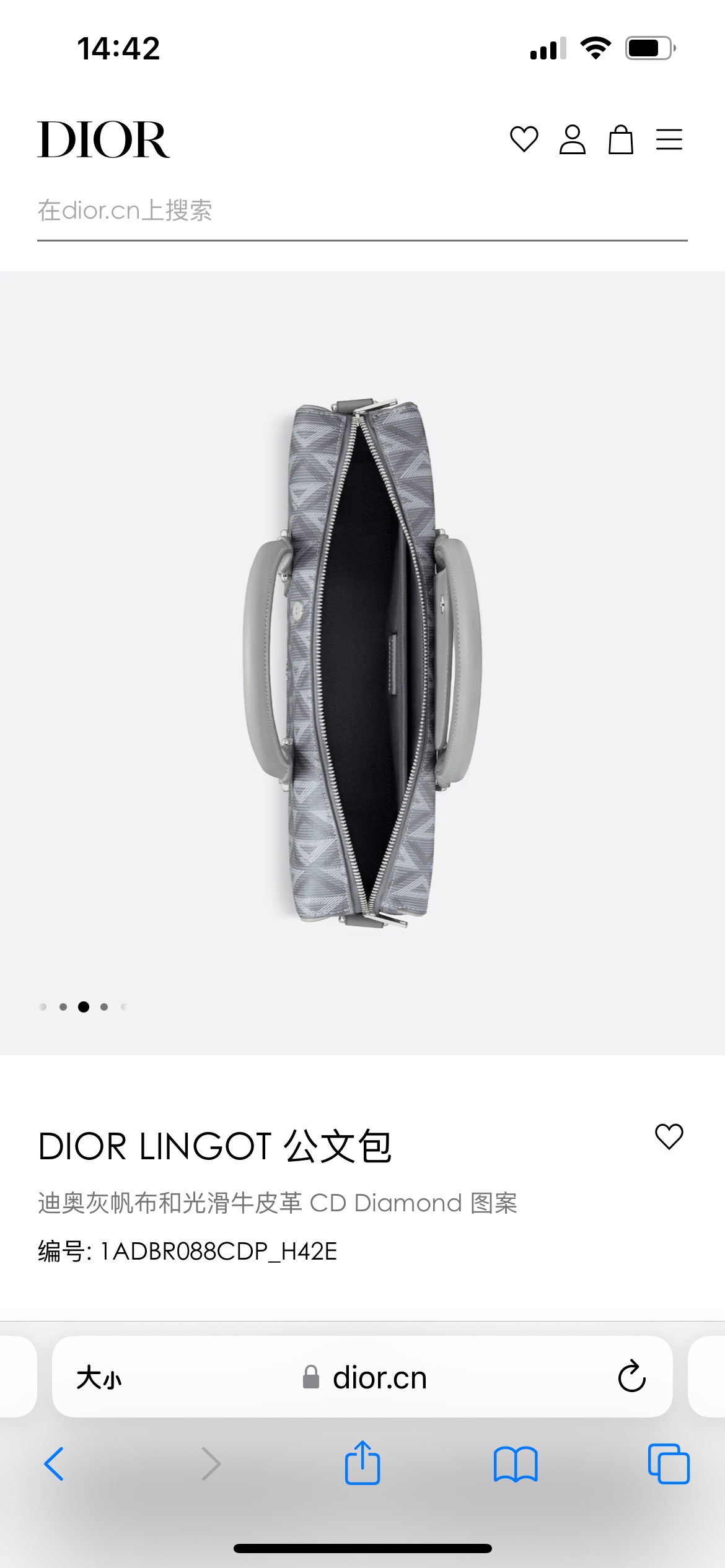Go back to the previous page
The image size is (725, 1568).
point(55,1464)
